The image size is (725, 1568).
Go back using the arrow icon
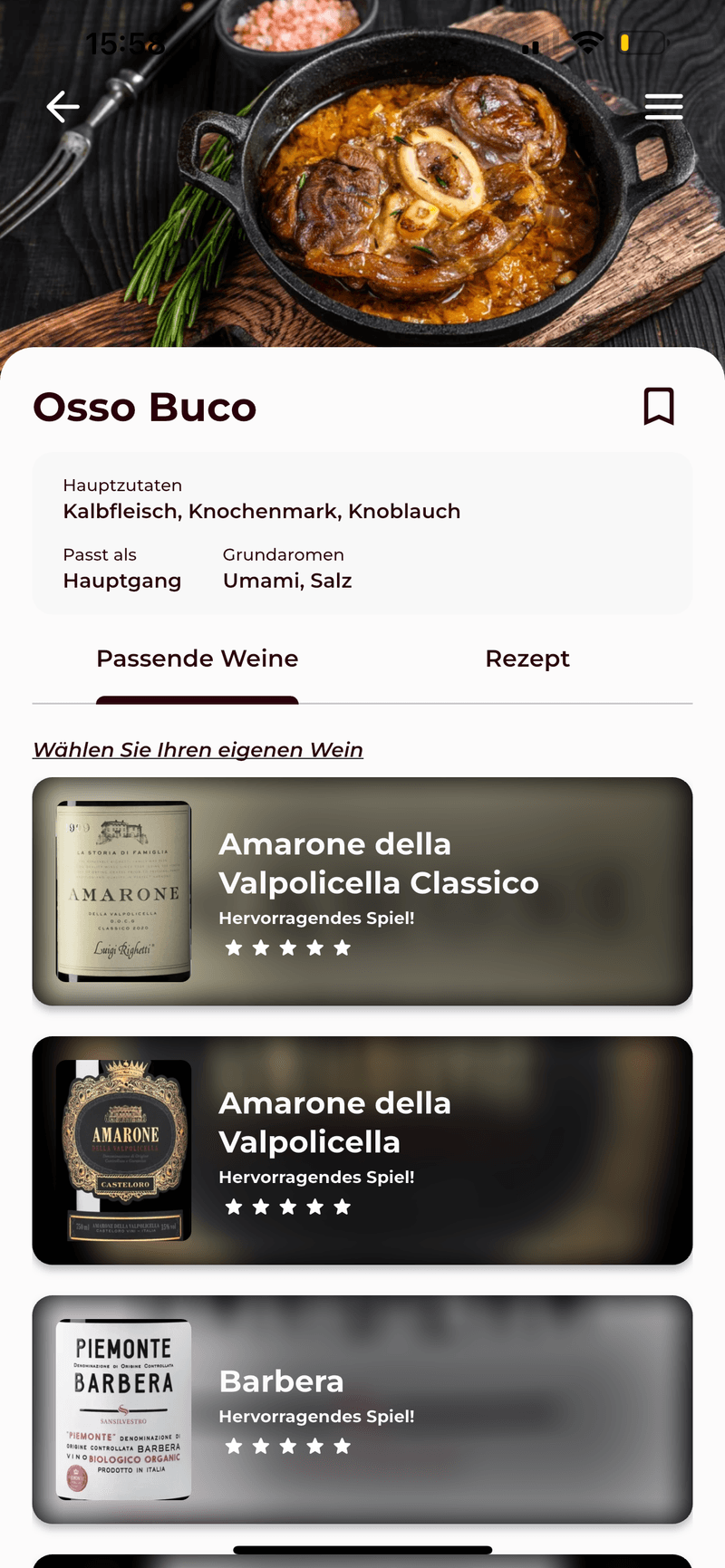click(63, 107)
